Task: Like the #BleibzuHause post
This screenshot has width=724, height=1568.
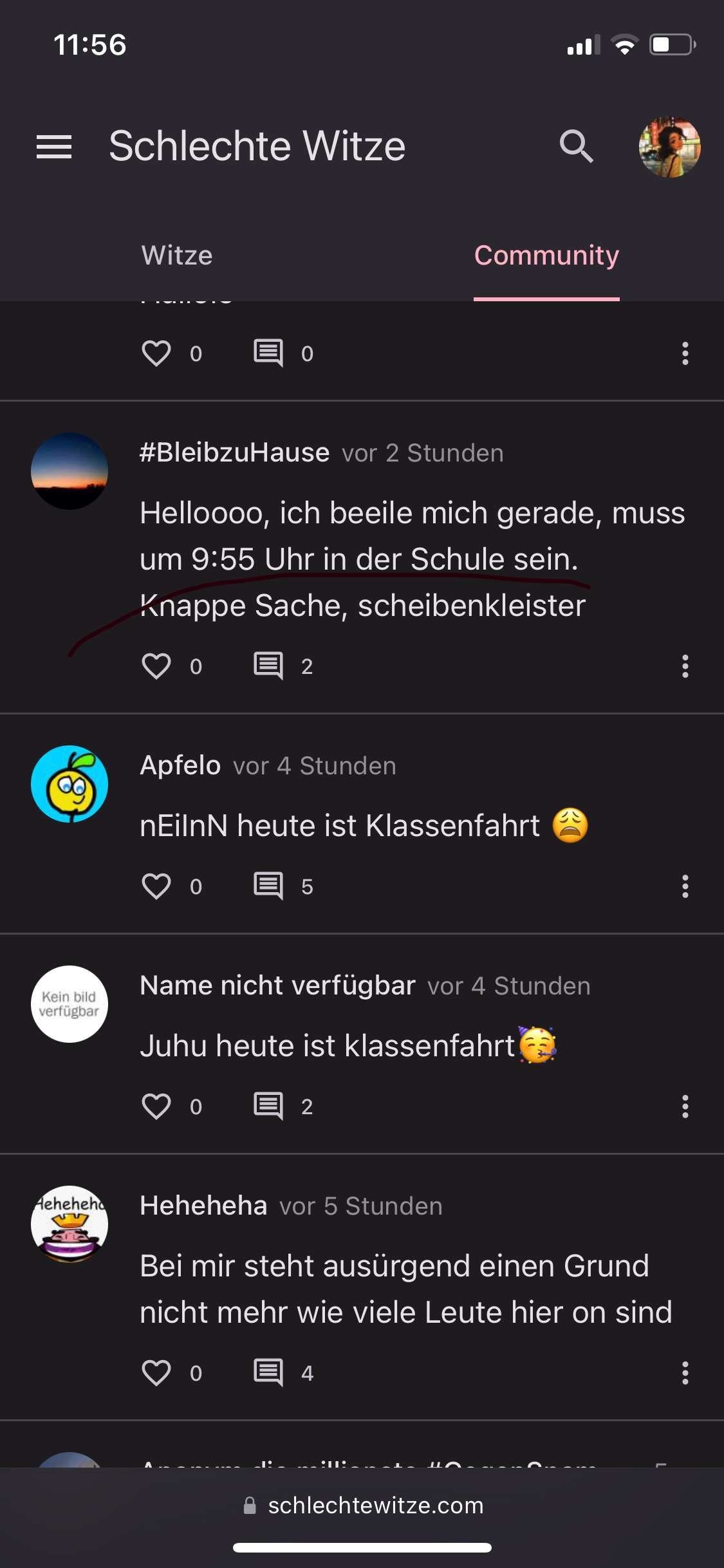Action: click(156, 666)
